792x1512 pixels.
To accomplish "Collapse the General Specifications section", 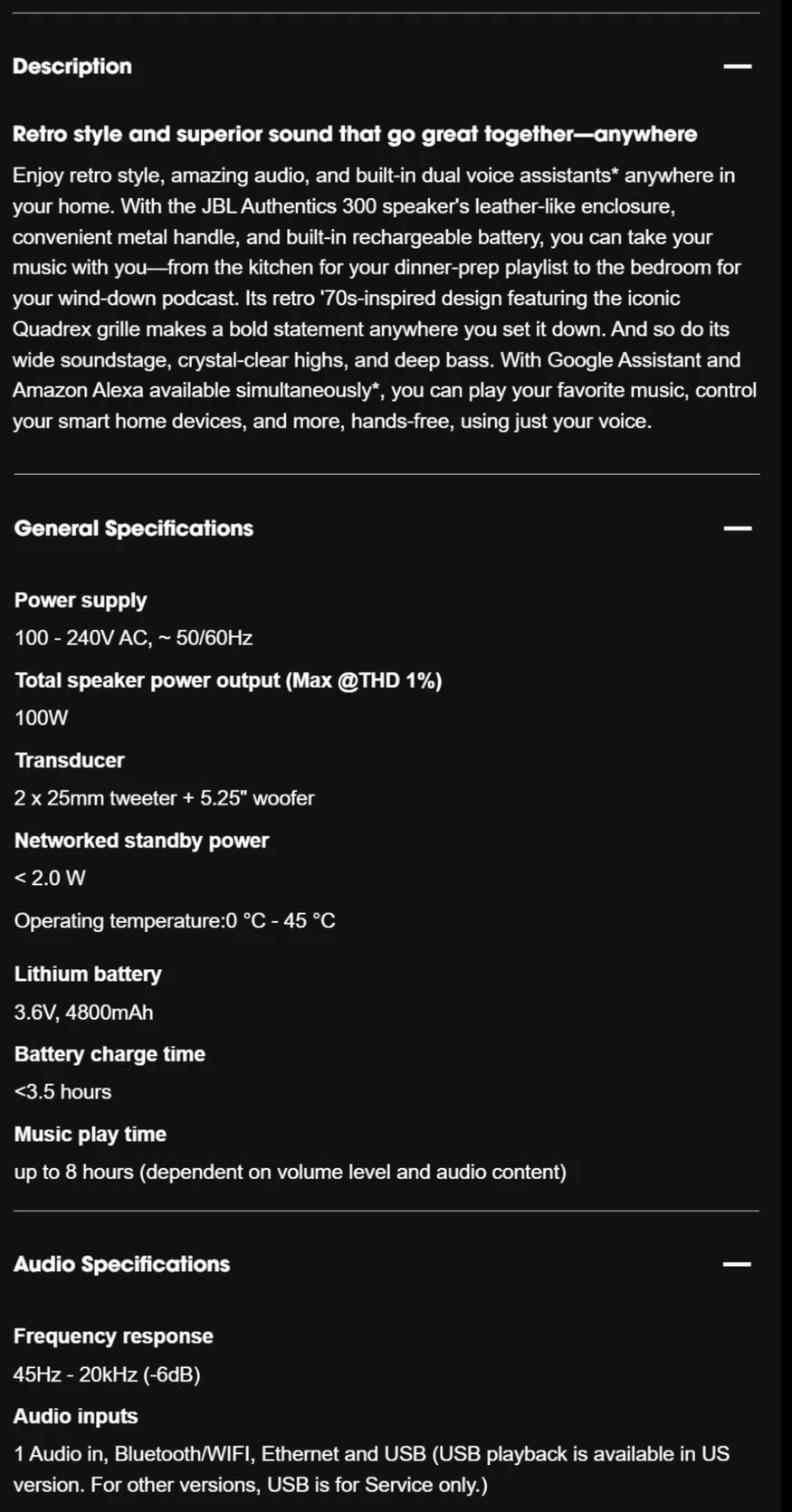I will coord(738,528).
